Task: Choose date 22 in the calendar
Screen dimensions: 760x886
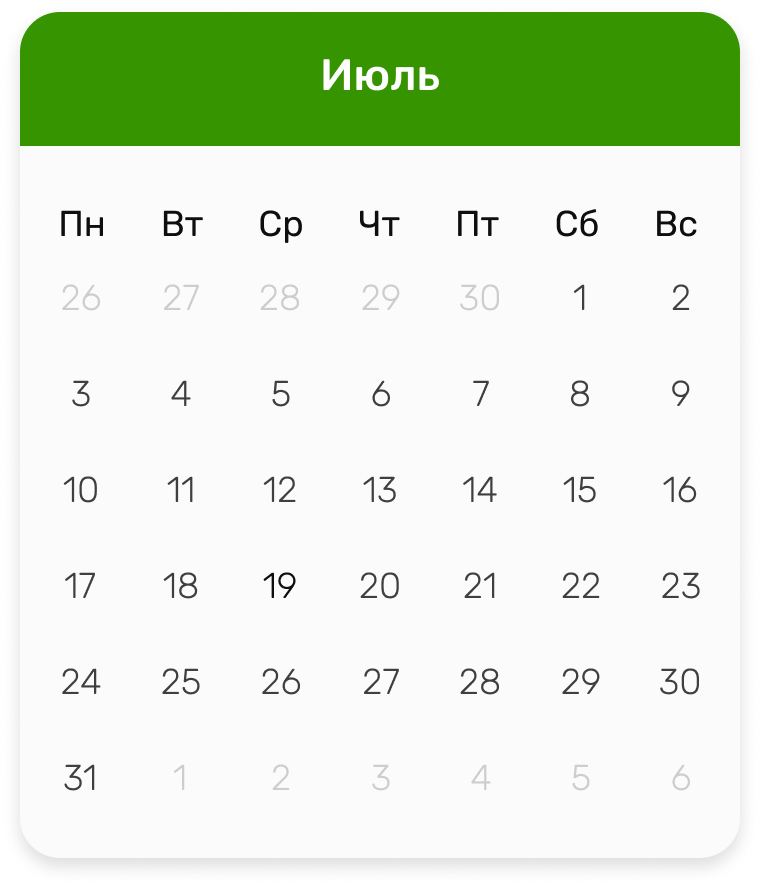Action: click(580, 586)
